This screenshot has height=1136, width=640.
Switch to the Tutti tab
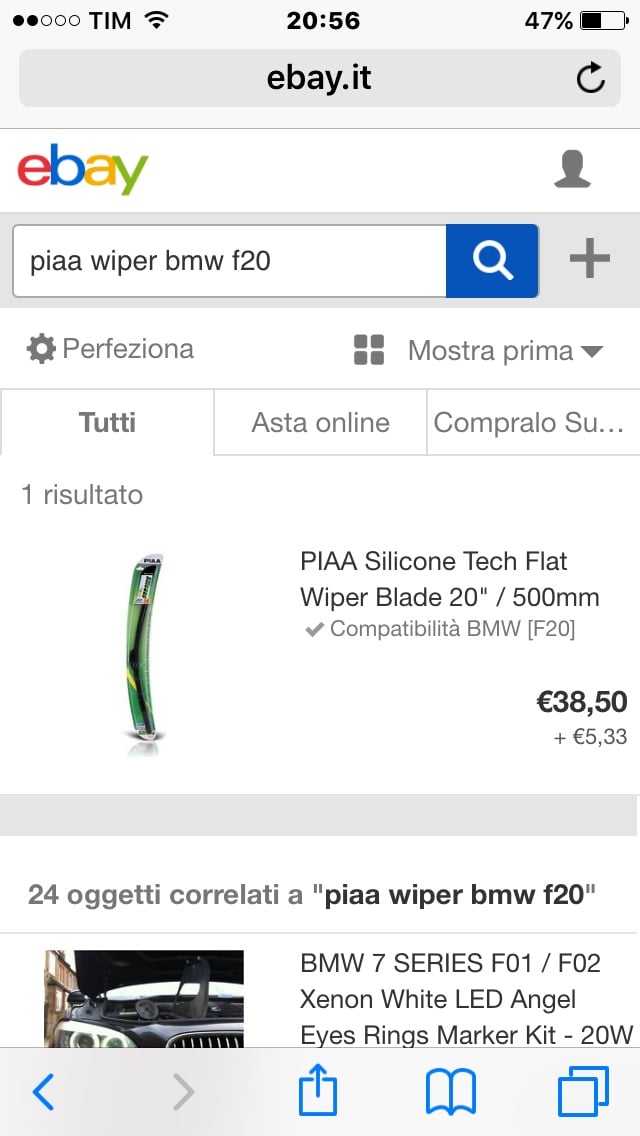(107, 423)
